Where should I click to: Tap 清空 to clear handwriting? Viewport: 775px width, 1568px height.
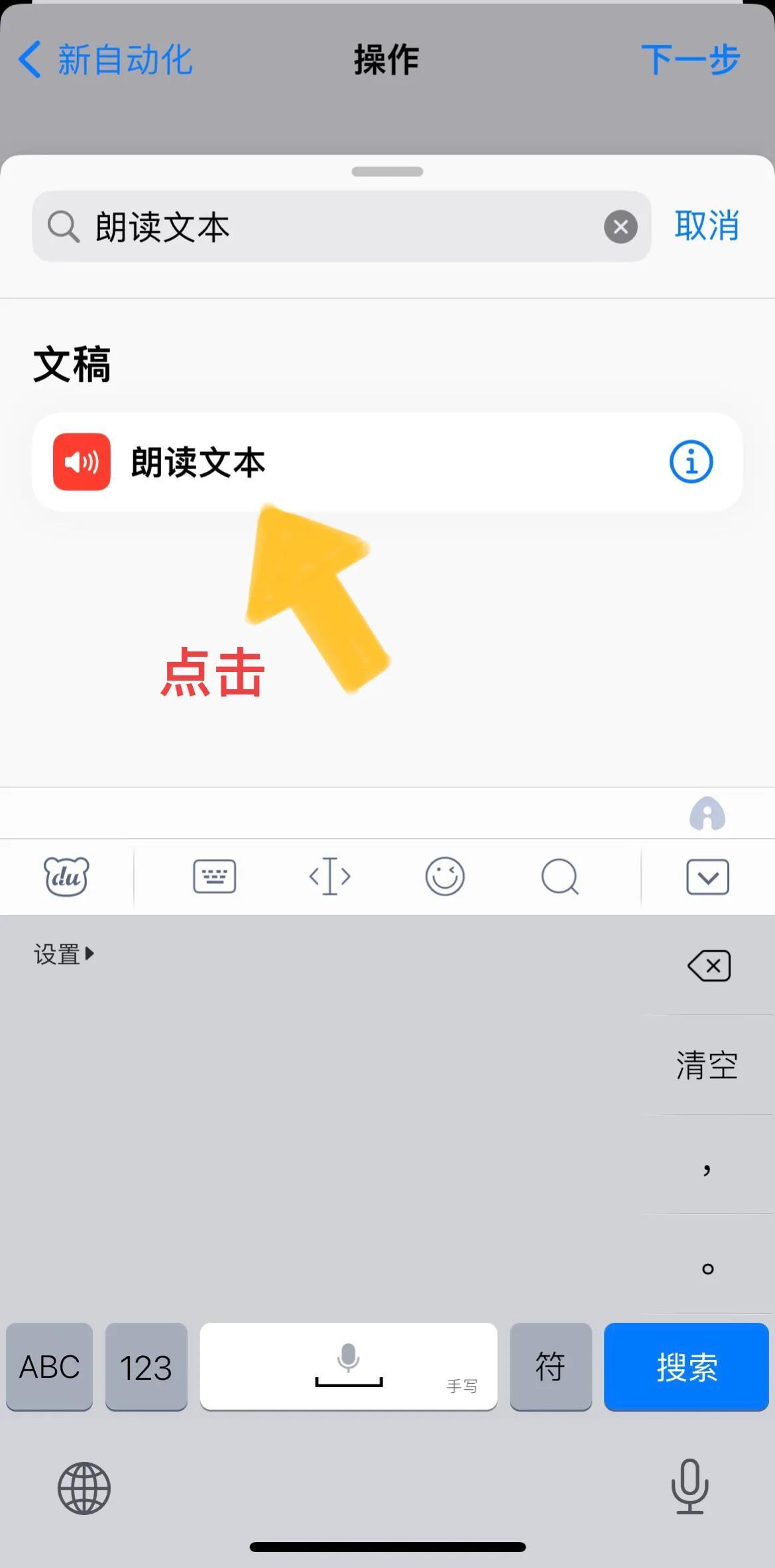707,1065
